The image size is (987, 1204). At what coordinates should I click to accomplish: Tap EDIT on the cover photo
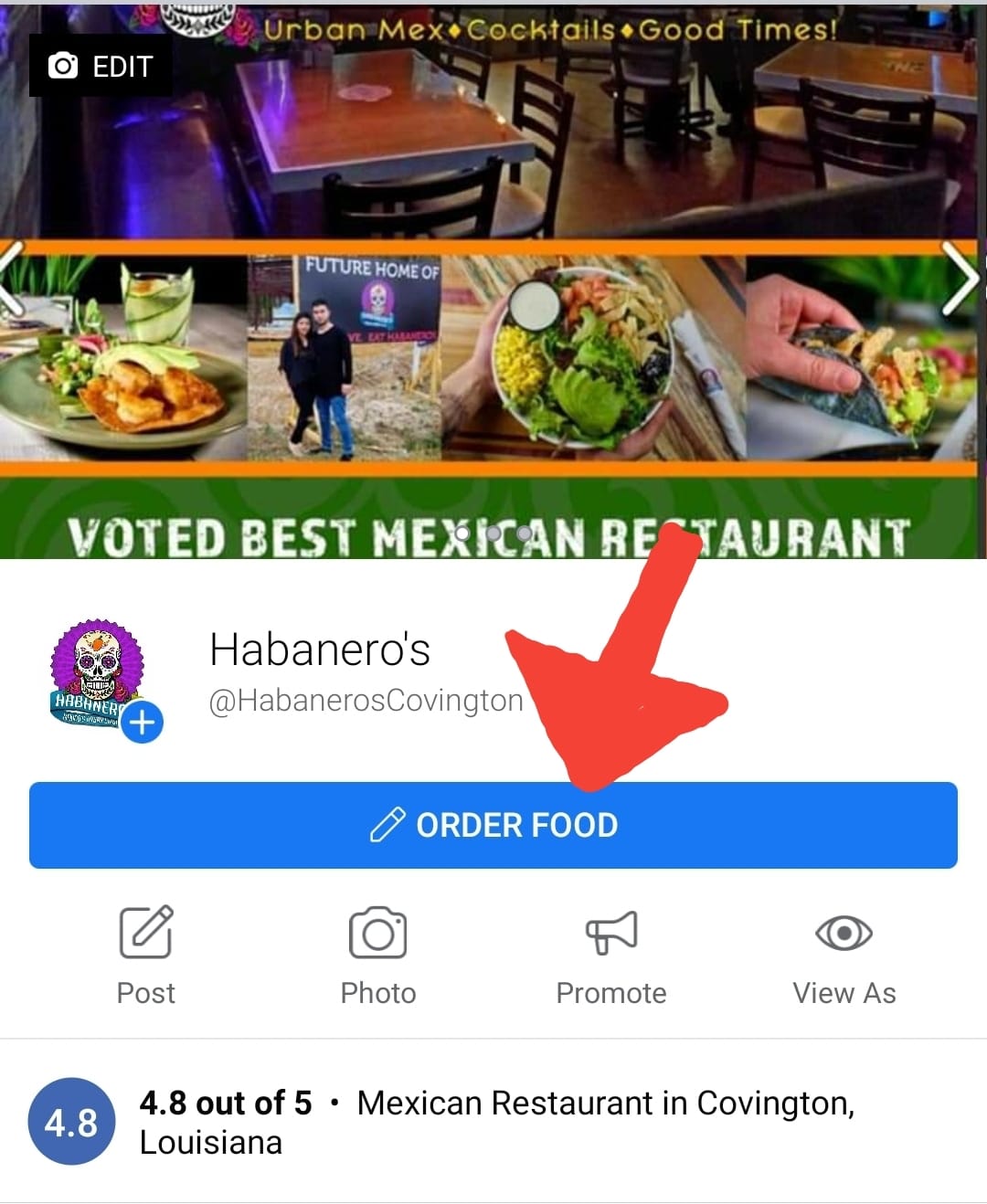[101, 66]
